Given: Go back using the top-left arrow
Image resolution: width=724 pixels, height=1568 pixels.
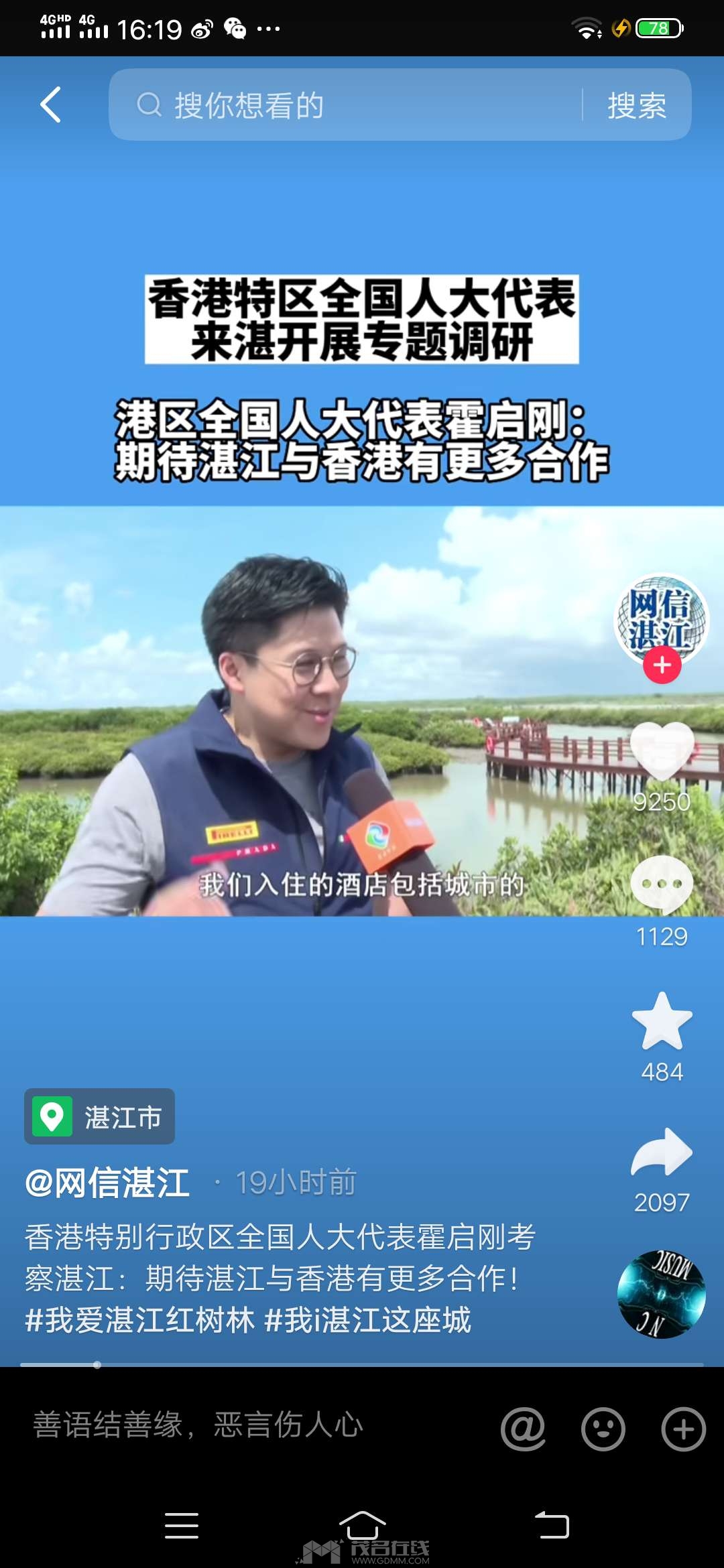Looking at the screenshot, I should [x=50, y=105].
